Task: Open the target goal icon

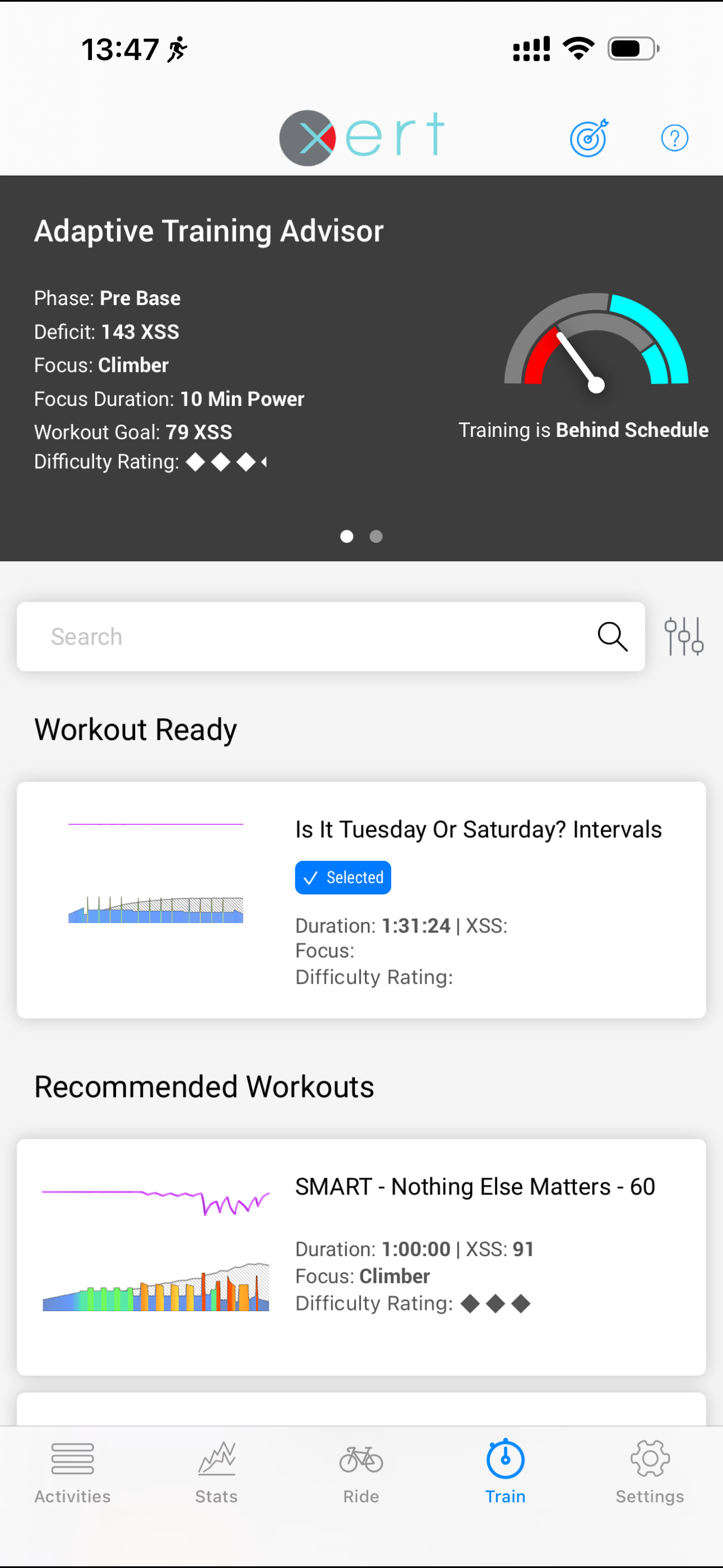Action: [588, 137]
